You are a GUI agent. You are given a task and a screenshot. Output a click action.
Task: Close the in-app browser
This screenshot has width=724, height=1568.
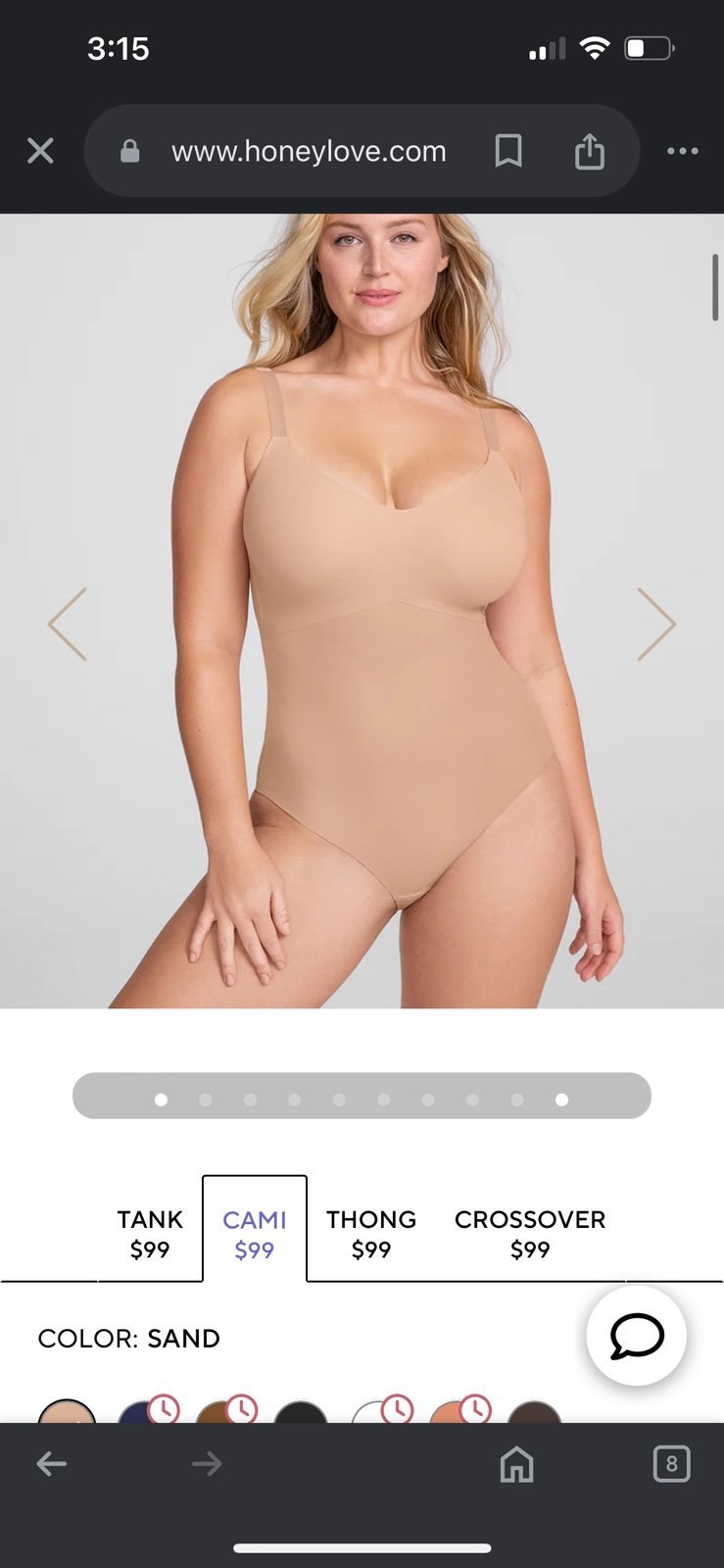40,151
